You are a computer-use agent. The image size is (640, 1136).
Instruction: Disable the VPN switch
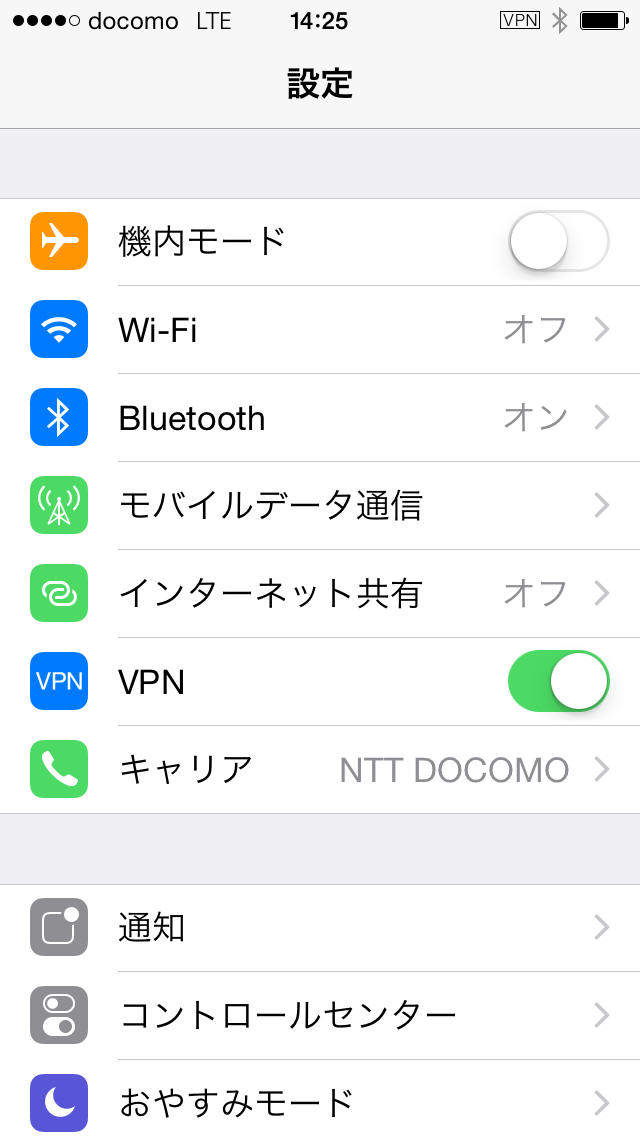(559, 681)
